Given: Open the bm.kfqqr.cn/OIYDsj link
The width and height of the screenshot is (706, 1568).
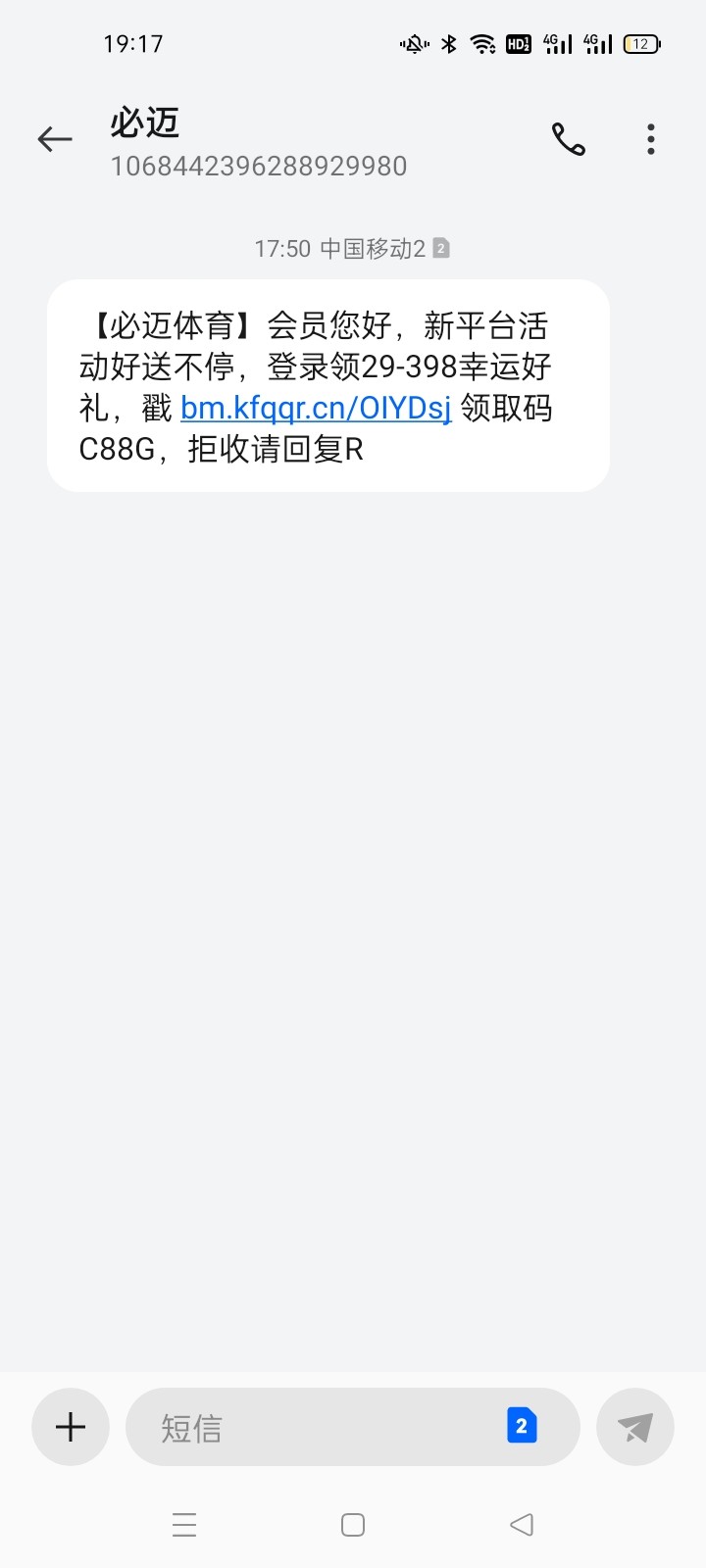Looking at the screenshot, I should 316,408.
